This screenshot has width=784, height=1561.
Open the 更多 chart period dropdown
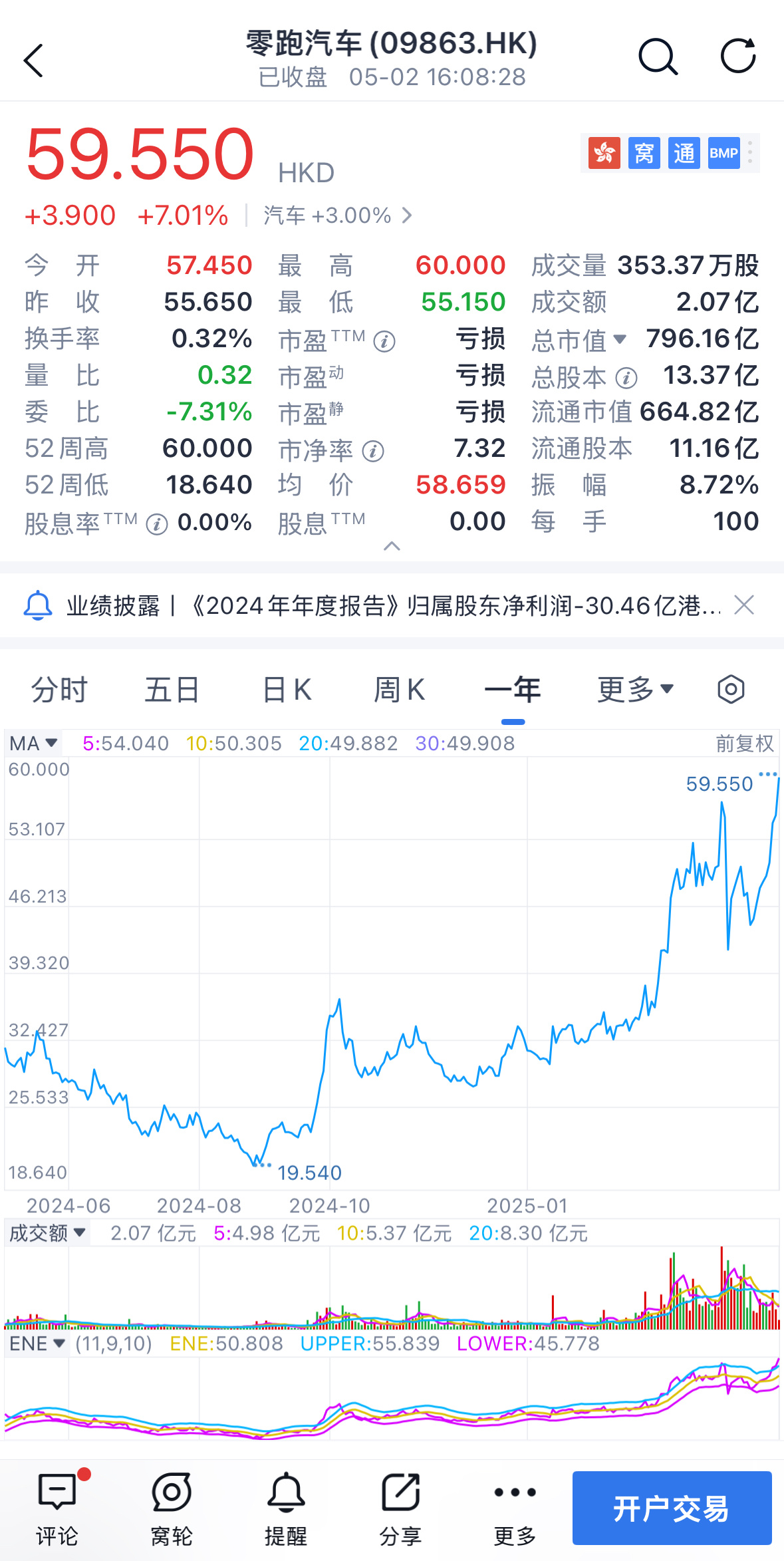(636, 690)
